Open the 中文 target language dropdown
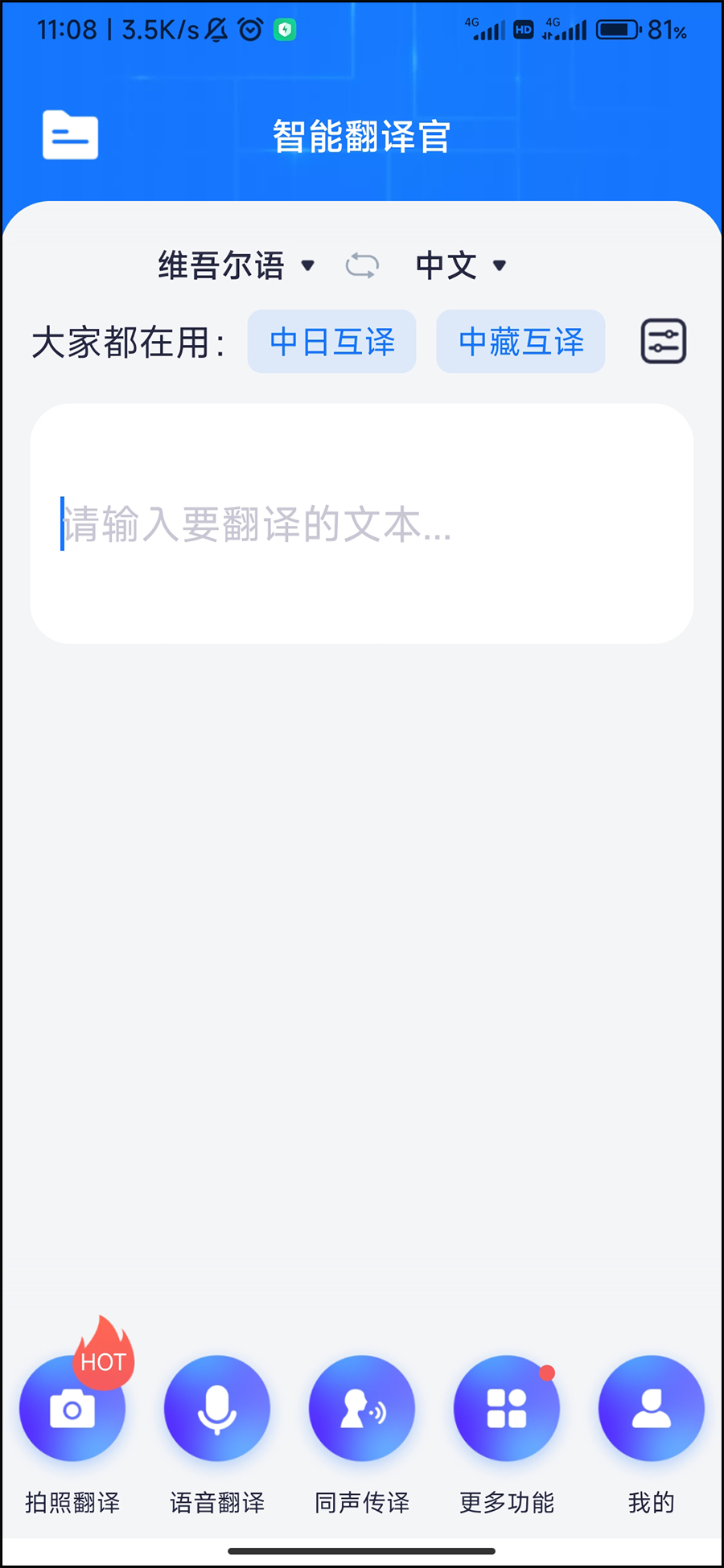 [x=460, y=265]
